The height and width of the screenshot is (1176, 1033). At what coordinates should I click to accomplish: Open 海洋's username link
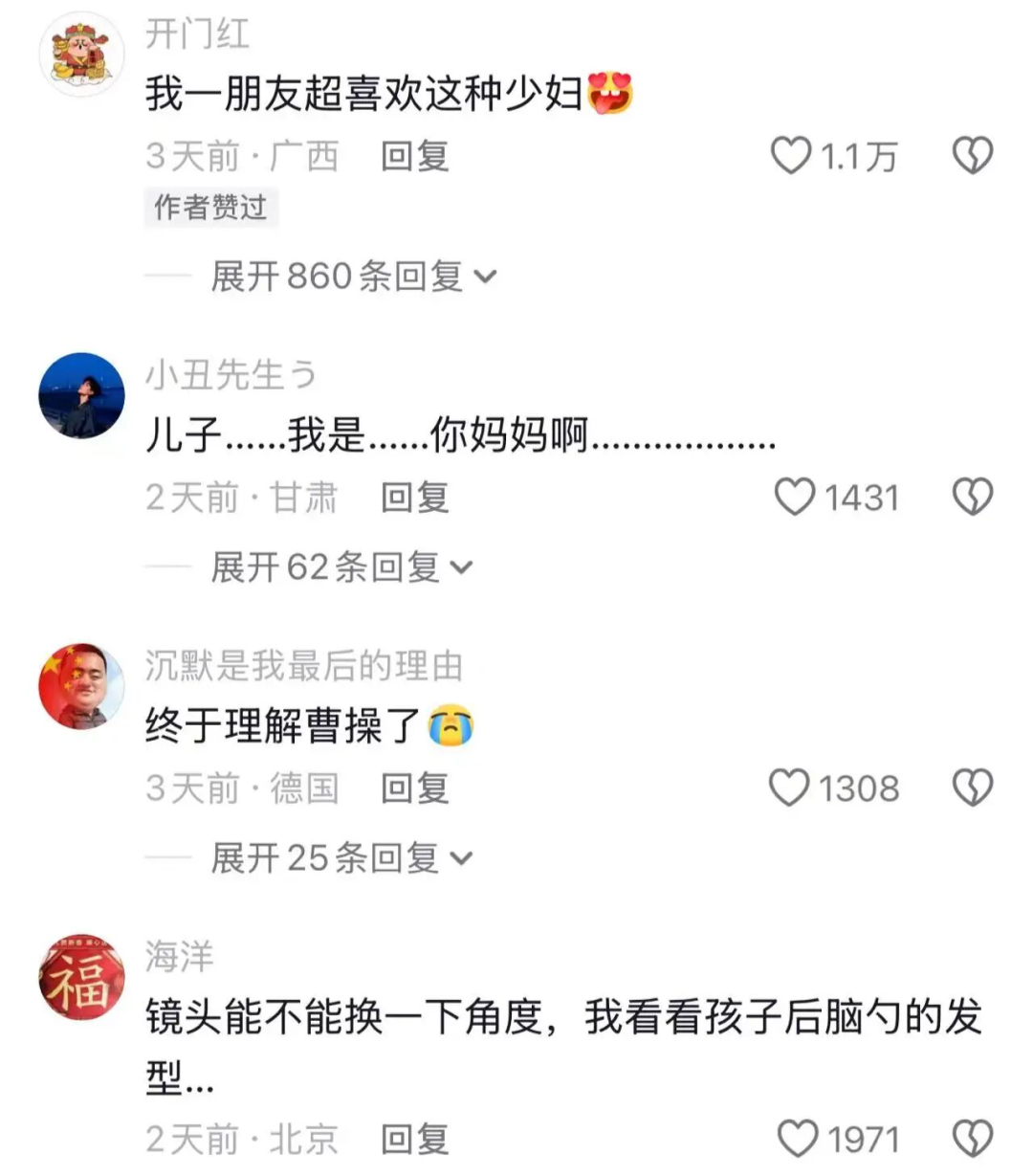pyautogui.click(x=179, y=956)
